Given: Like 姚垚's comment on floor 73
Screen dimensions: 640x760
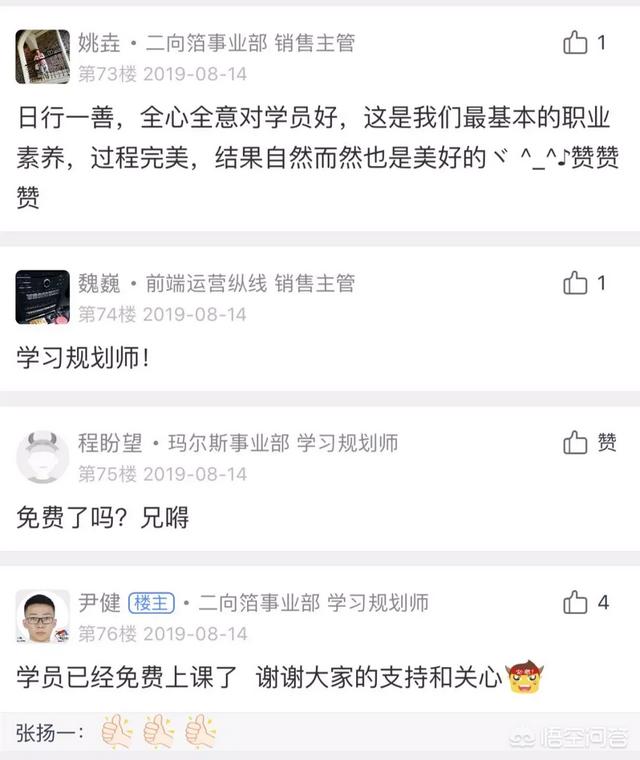Looking at the screenshot, I should tap(576, 43).
